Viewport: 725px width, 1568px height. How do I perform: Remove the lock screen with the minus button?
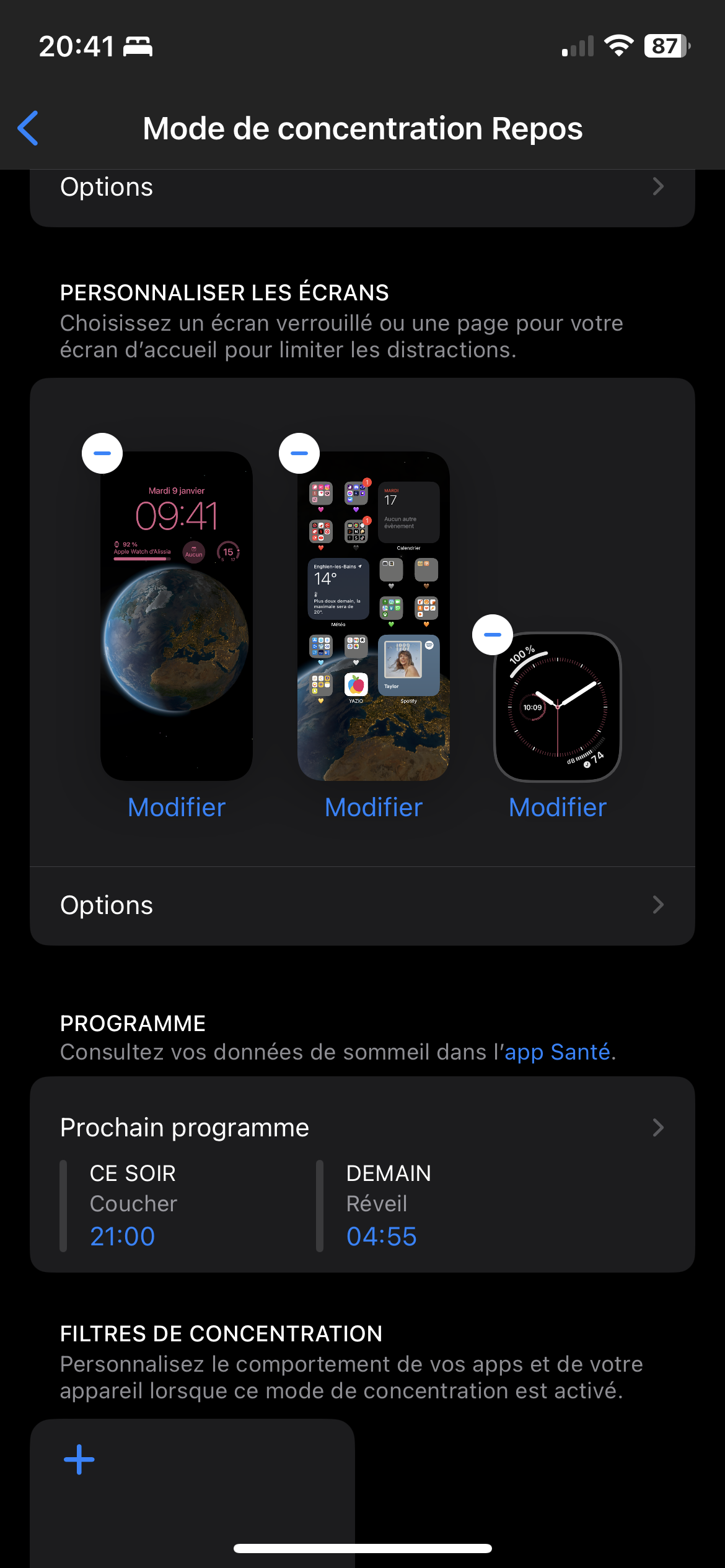coord(102,453)
